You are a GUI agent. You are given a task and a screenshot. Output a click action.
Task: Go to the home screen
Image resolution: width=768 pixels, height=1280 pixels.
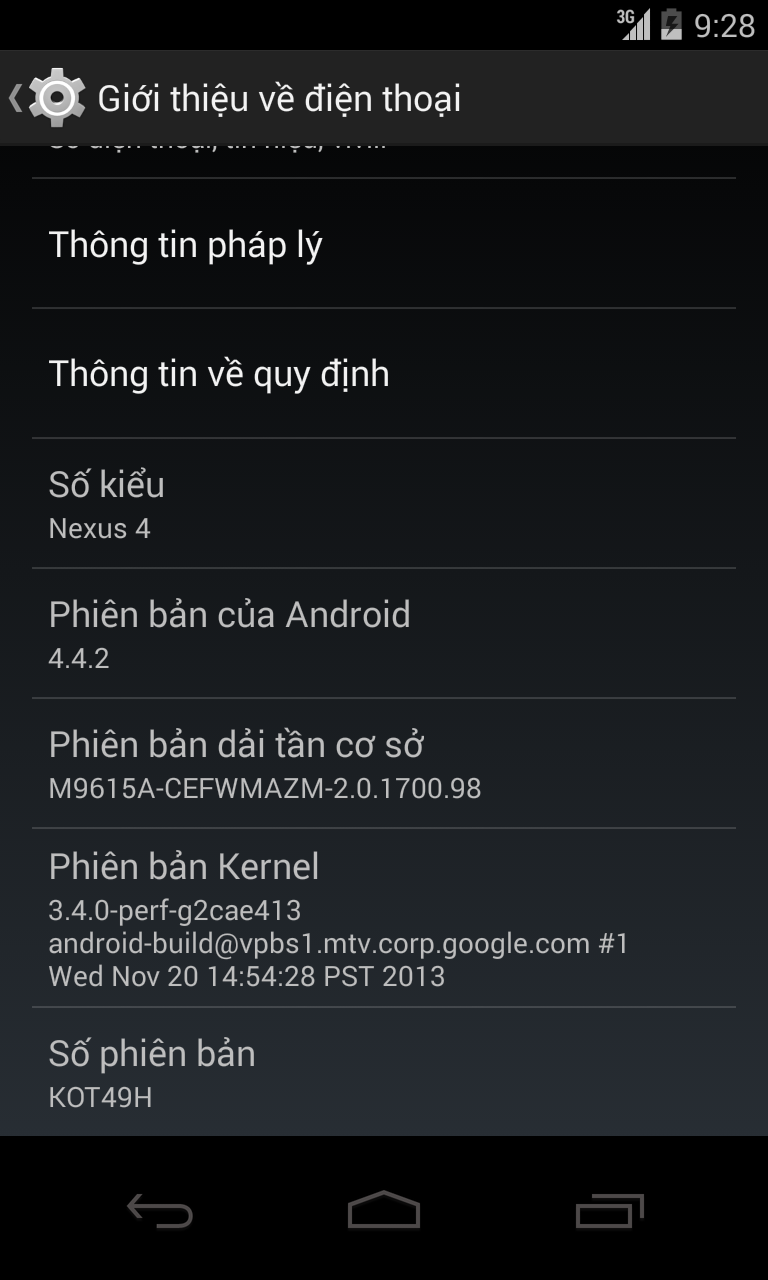(x=384, y=1211)
